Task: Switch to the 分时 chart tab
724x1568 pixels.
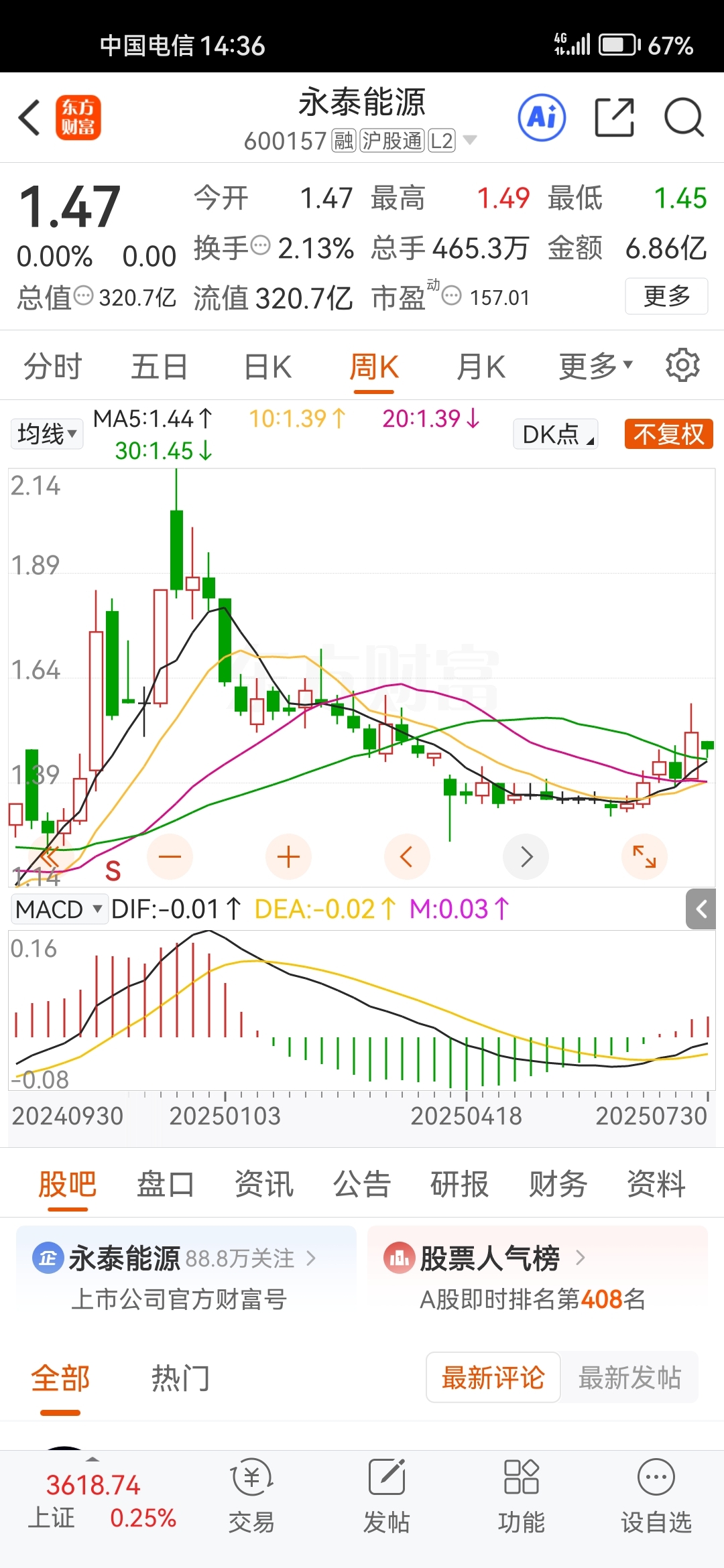Action: pos(52,367)
